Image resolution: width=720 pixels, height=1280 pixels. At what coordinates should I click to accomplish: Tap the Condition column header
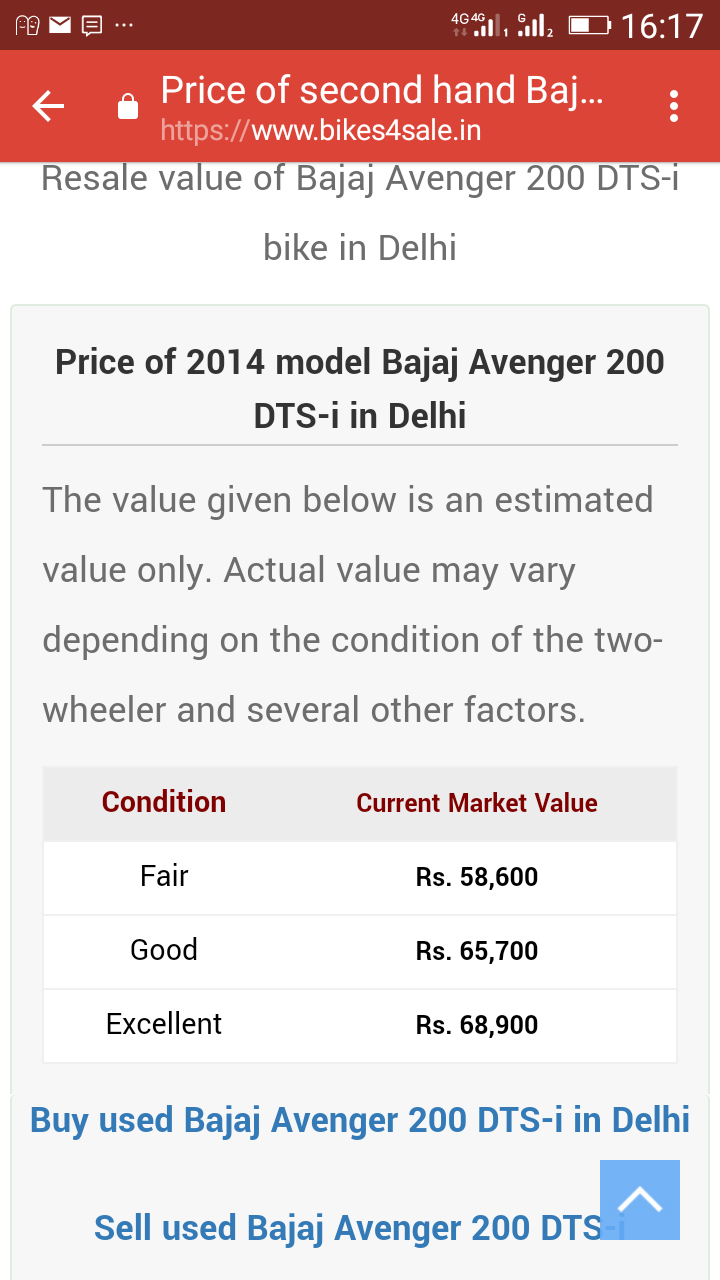point(163,803)
